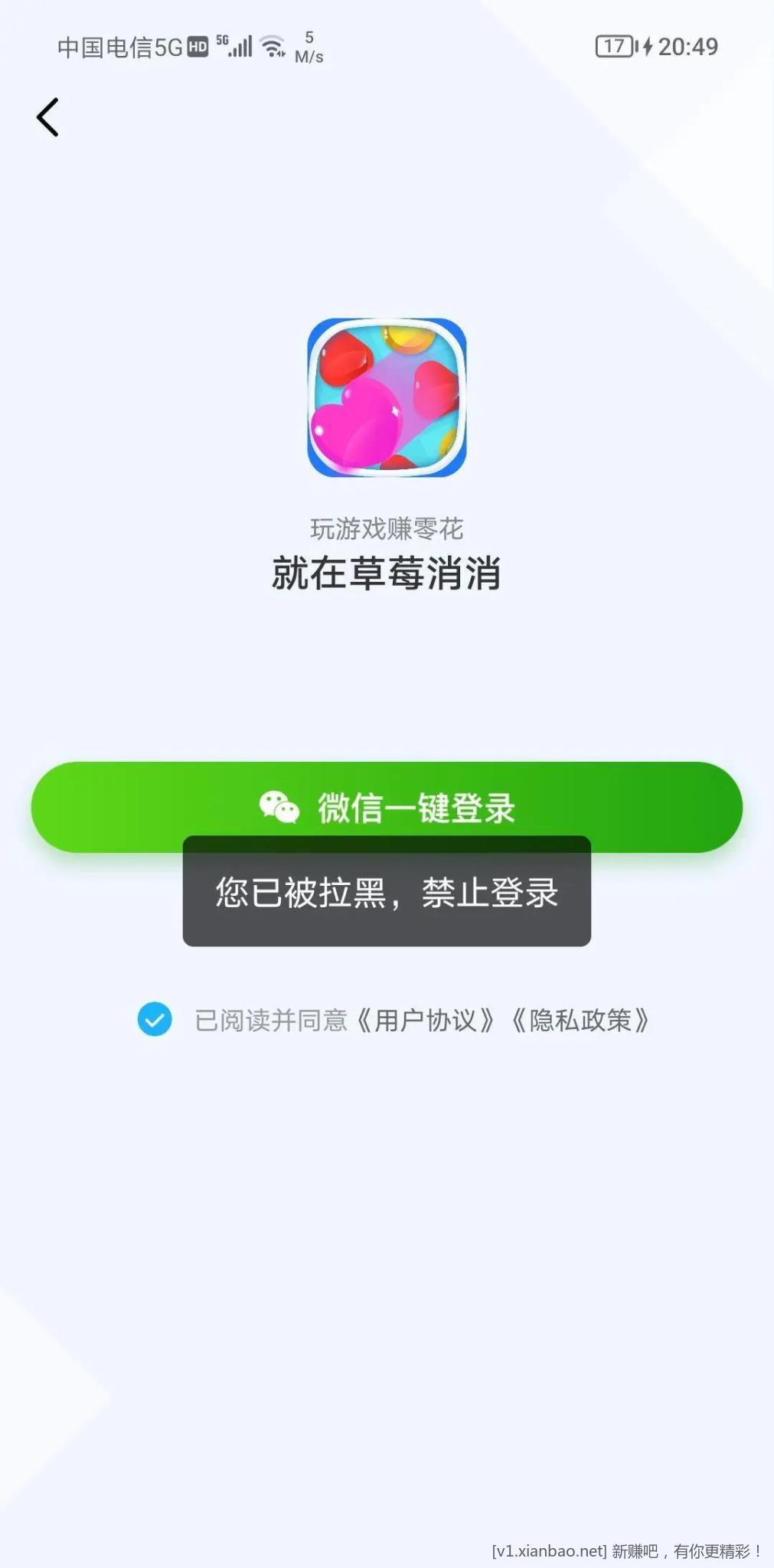This screenshot has height=1568, width=774.
Task: Uncheck the agreement checkbox
Action: (x=155, y=1019)
